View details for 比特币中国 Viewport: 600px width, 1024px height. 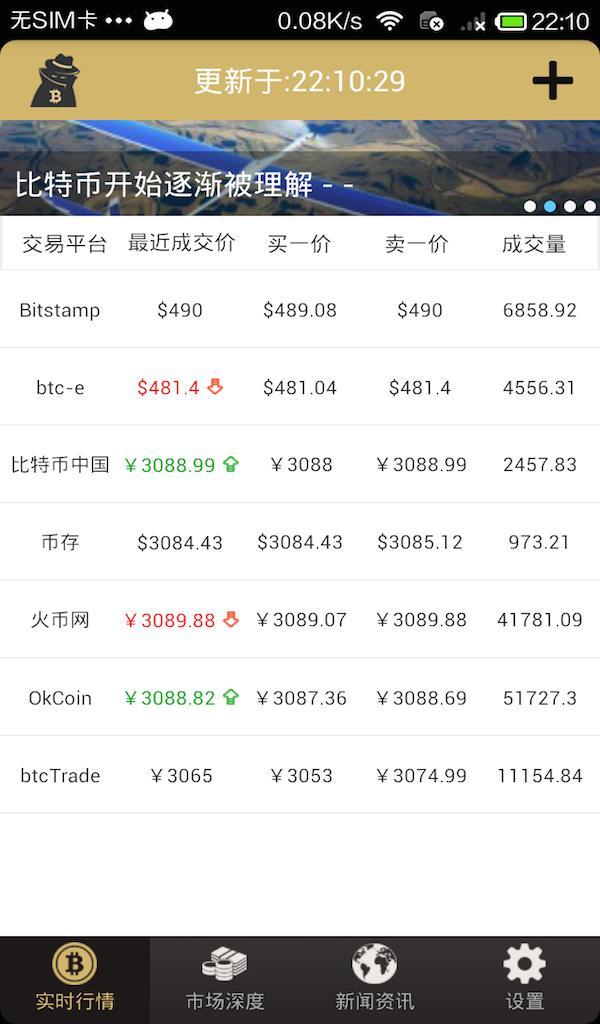(x=300, y=464)
